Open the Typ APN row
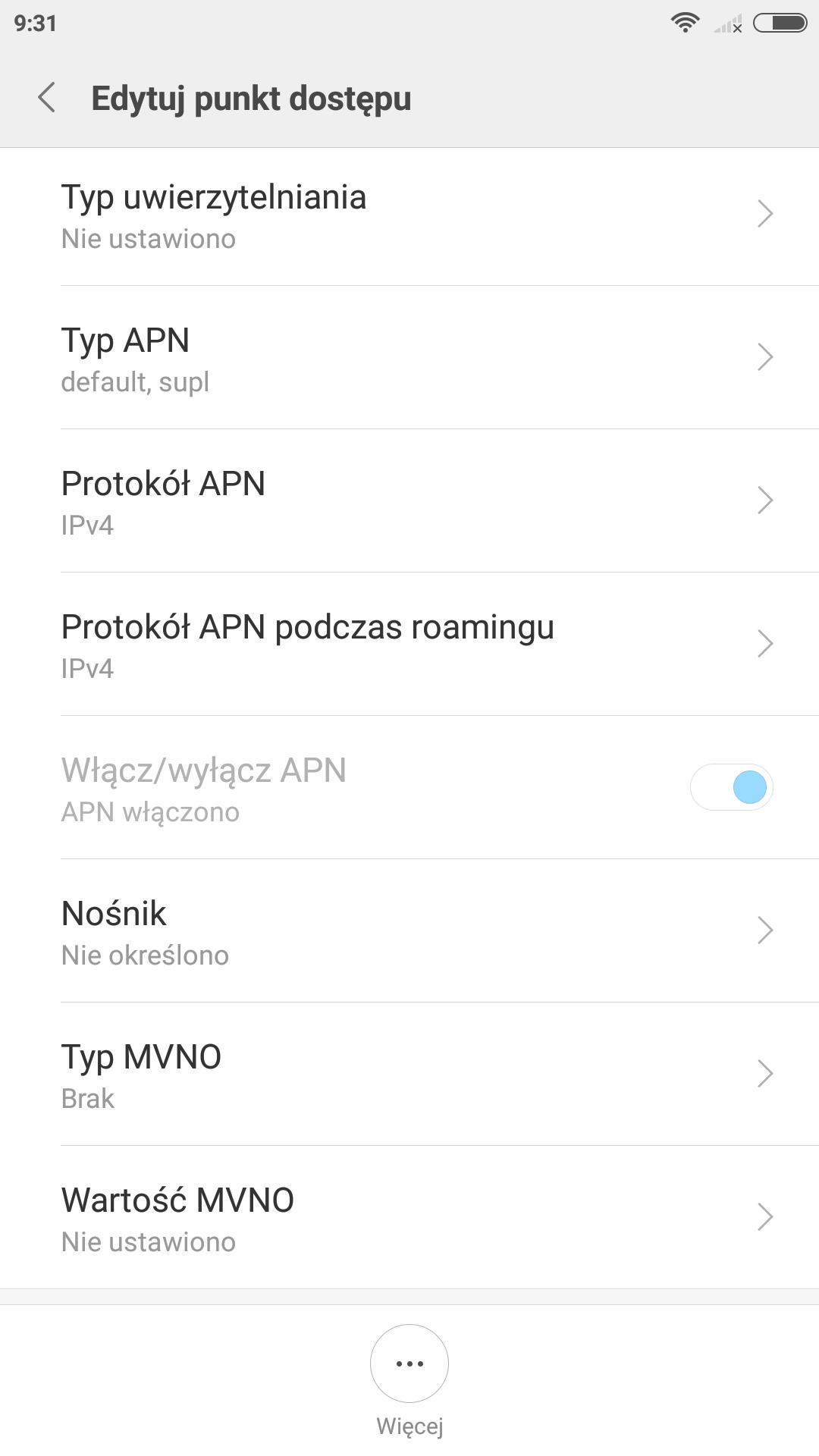Screen dimensions: 819x1456 tap(409, 358)
